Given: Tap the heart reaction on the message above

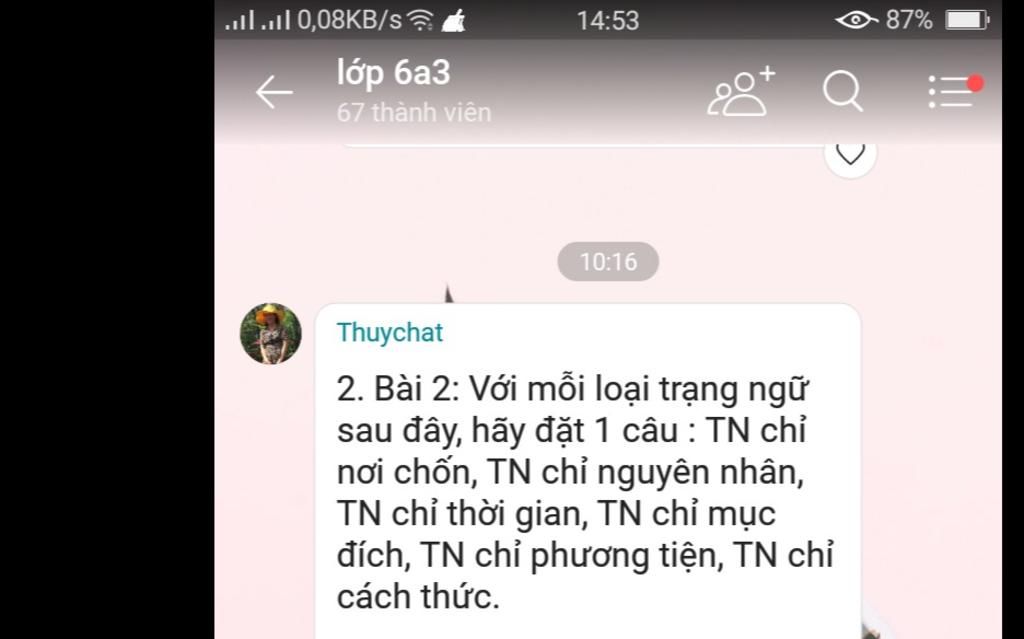Looking at the screenshot, I should [850, 155].
